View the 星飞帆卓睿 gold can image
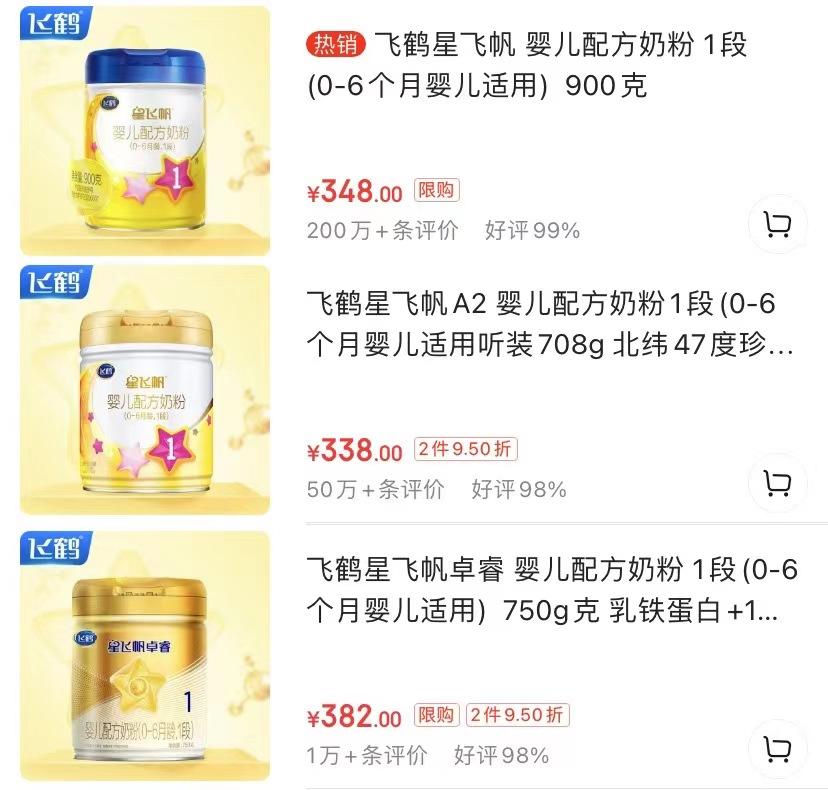 pyautogui.click(x=145, y=655)
